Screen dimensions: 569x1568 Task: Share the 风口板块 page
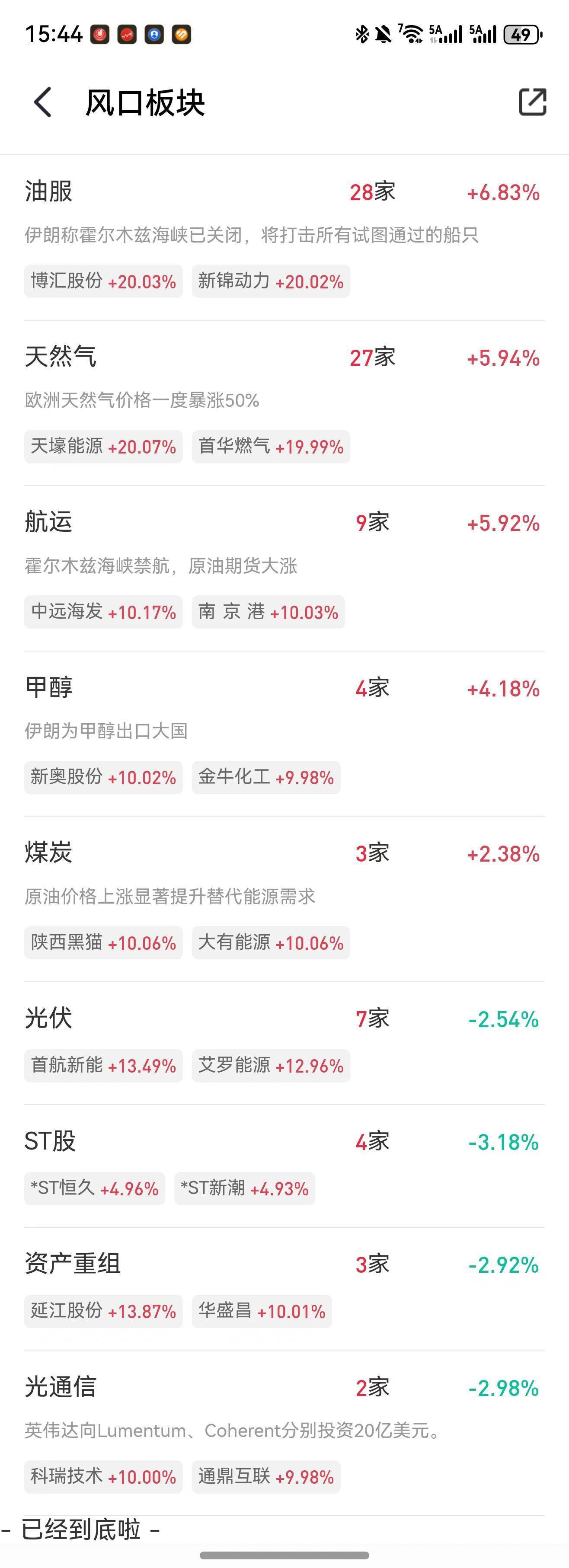coord(532,102)
